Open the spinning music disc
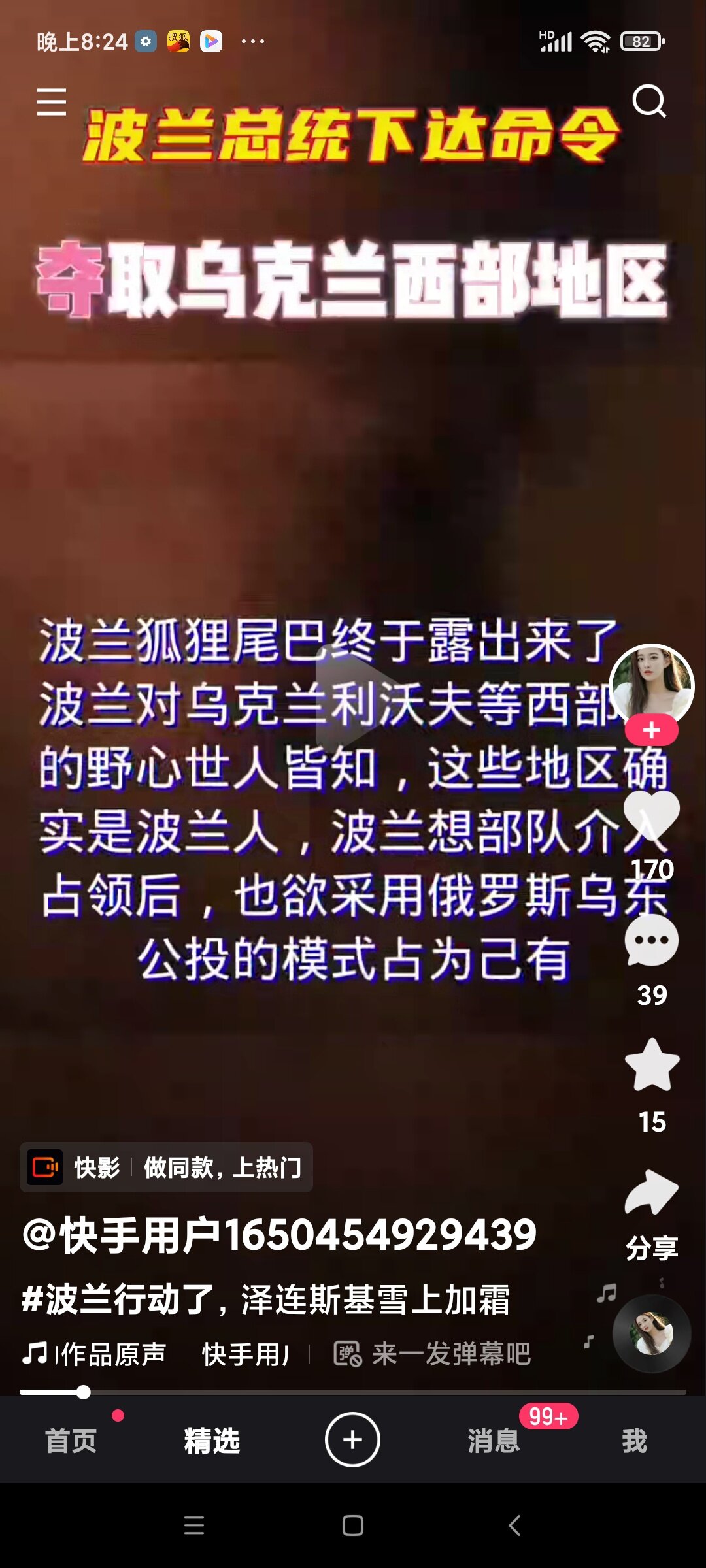This screenshot has width=706, height=1568. 651,1333
